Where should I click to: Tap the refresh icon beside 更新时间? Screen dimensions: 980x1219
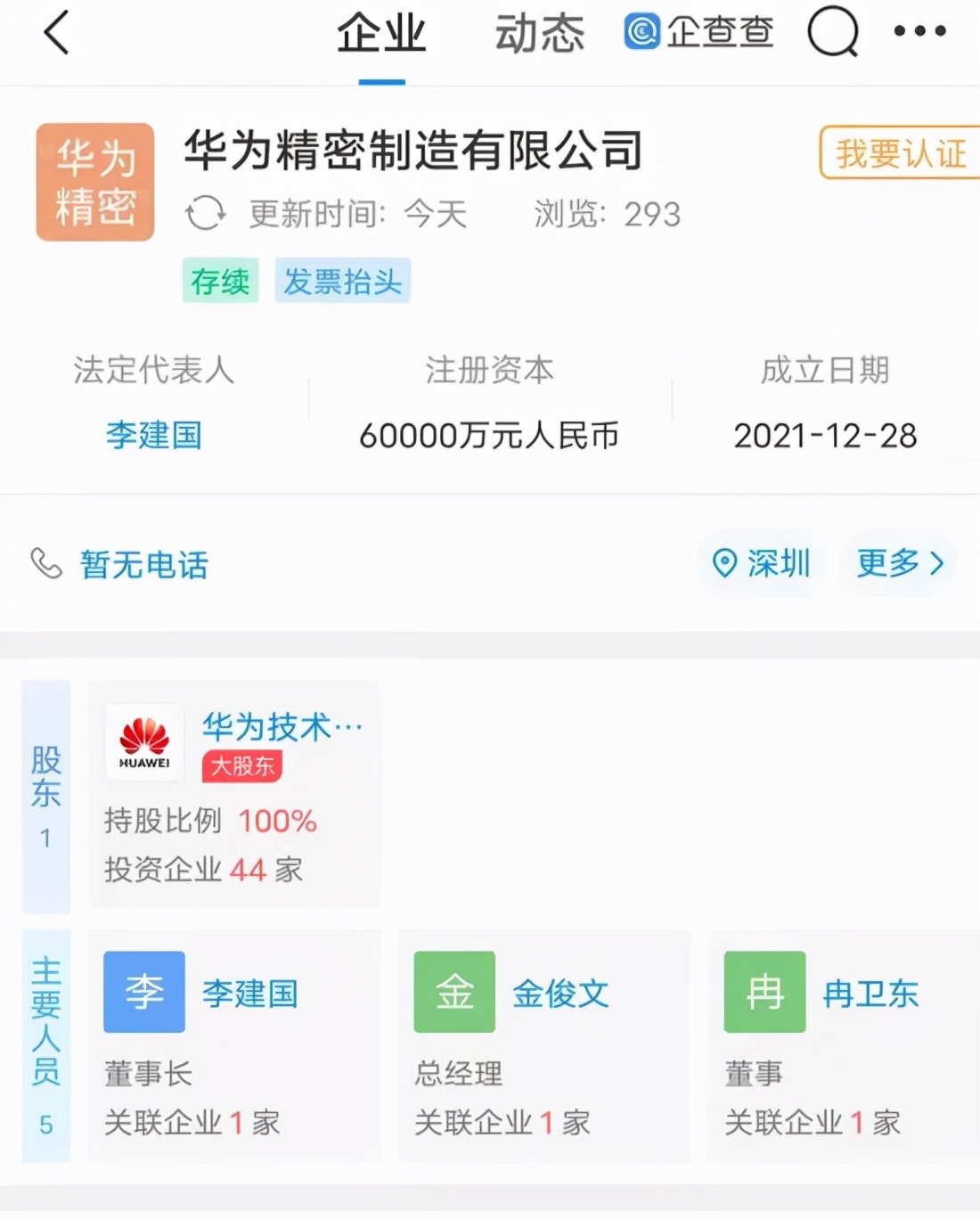(205, 214)
